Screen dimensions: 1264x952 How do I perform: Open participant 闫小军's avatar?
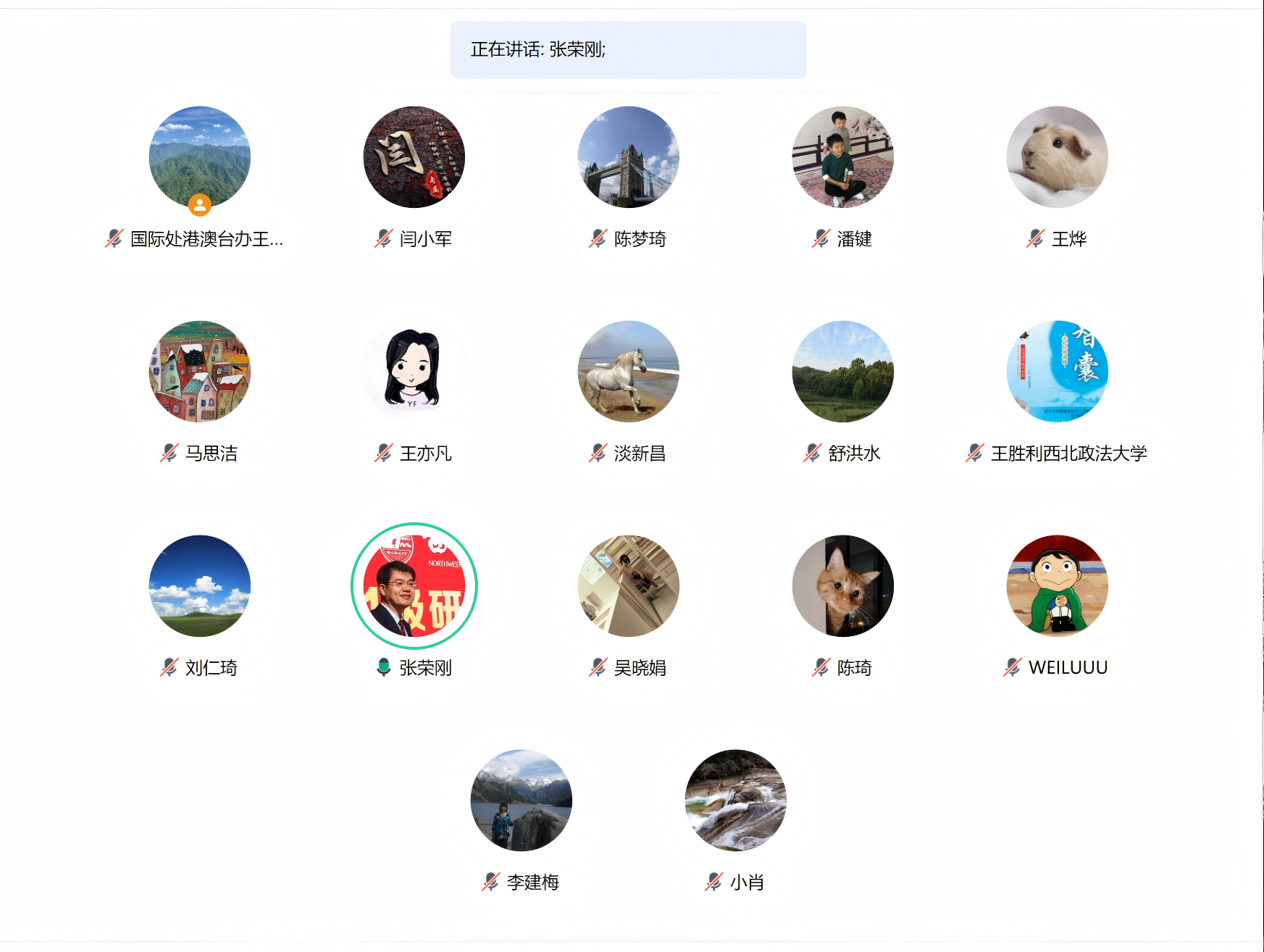click(414, 157)
